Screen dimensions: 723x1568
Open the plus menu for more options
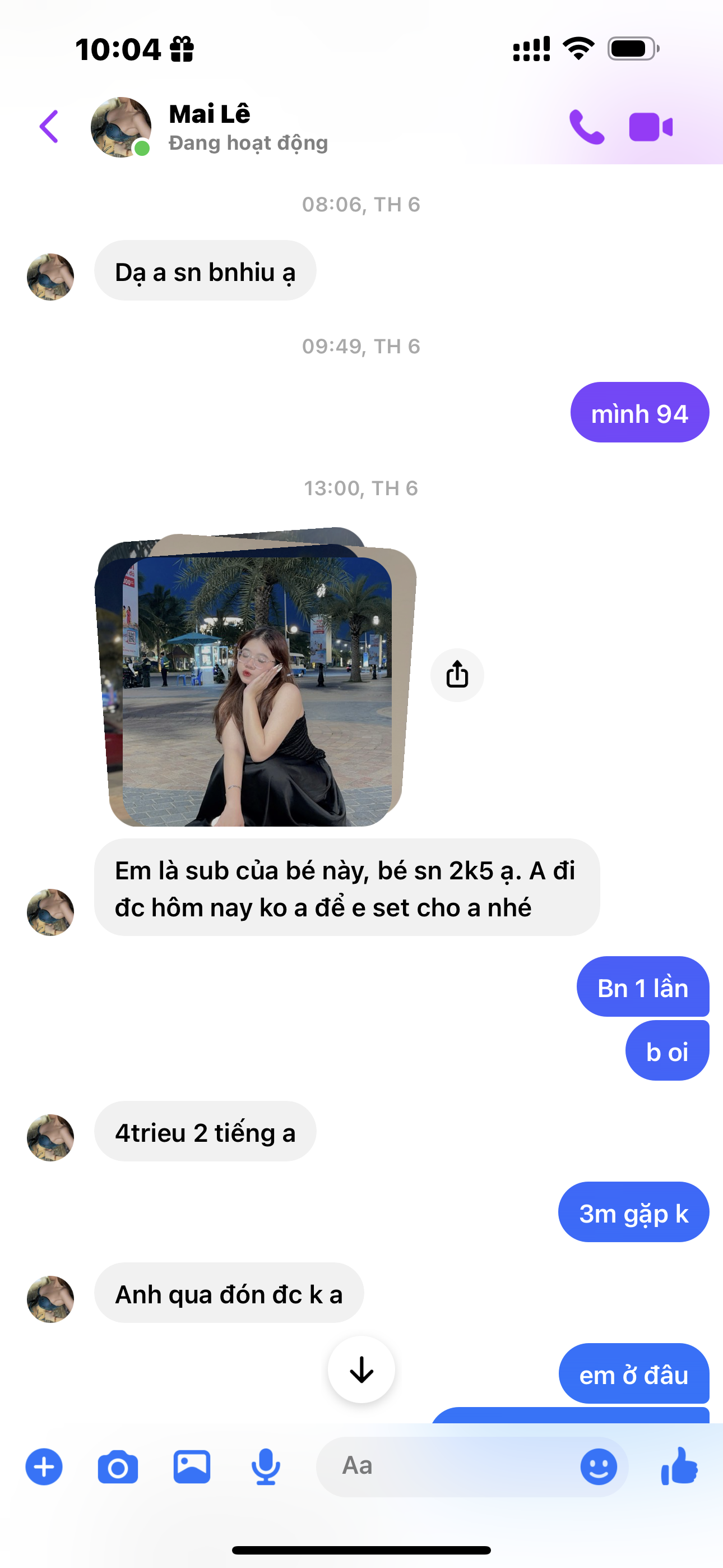click(x=44, y=1467)
